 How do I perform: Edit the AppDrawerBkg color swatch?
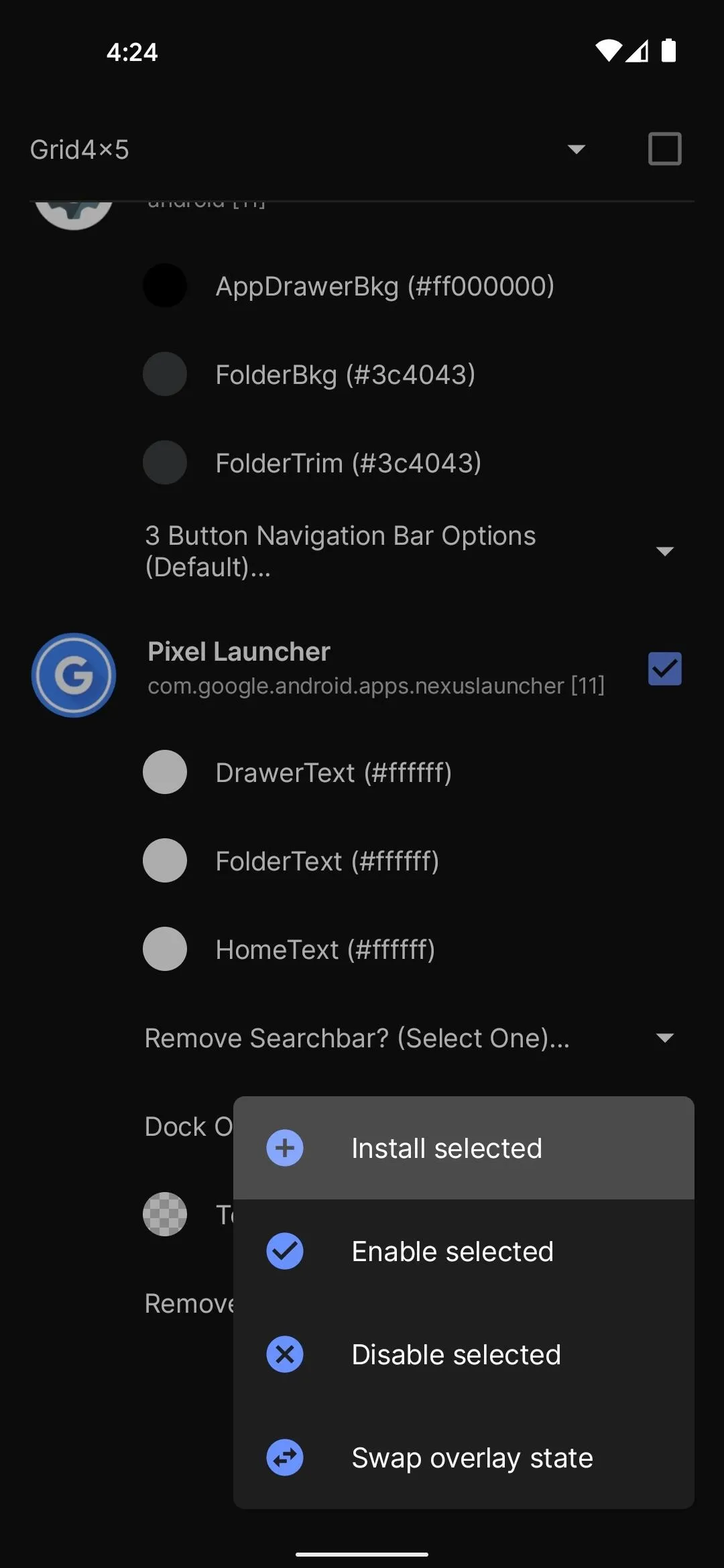(x=165, y=286)
